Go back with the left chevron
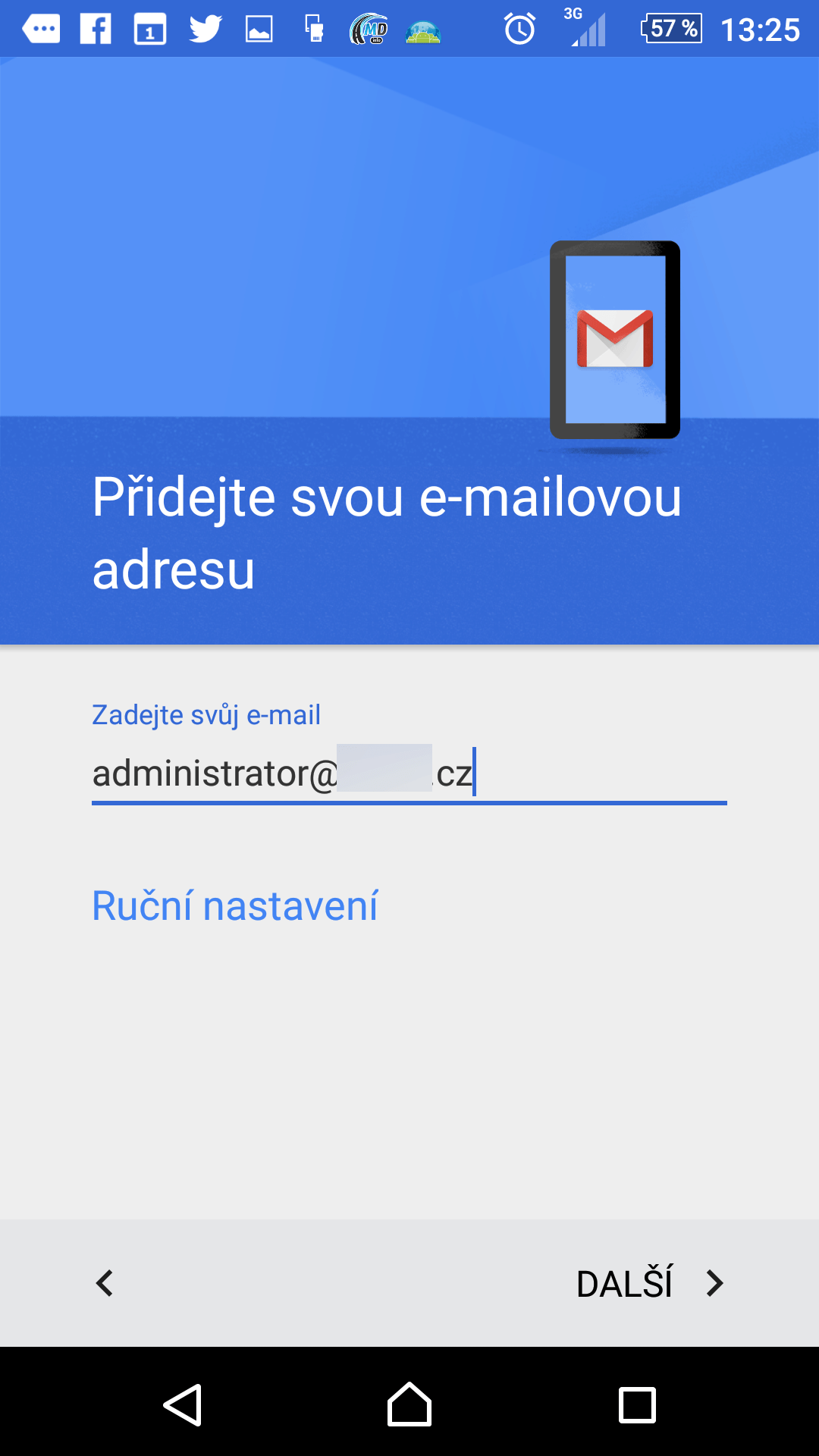This screenshot has height=1456, width=819. tap(105, 1283)
